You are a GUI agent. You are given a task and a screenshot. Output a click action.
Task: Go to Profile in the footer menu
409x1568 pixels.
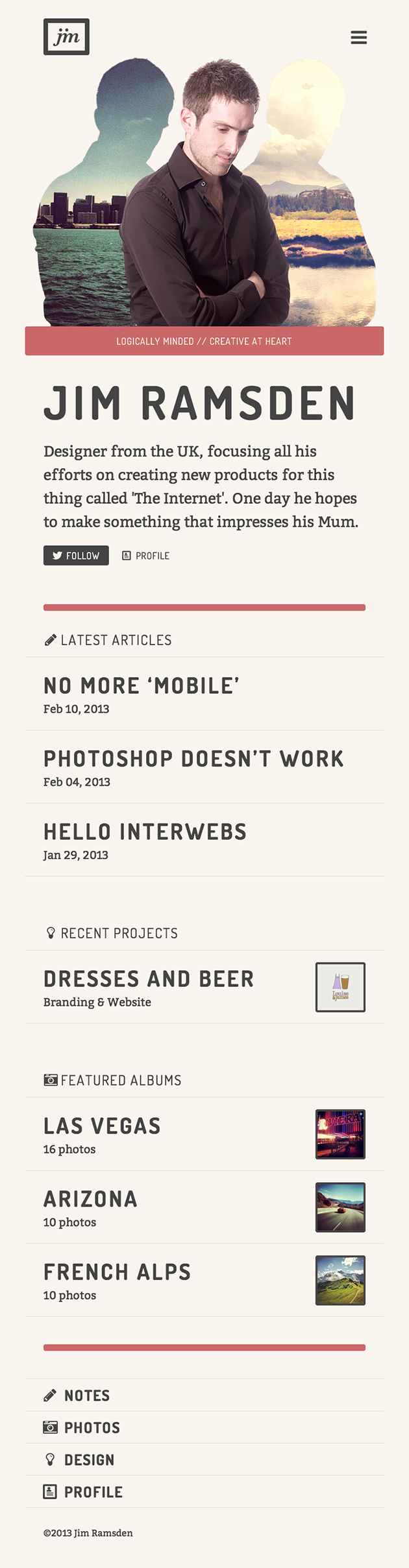click(x=93, y=1492)
